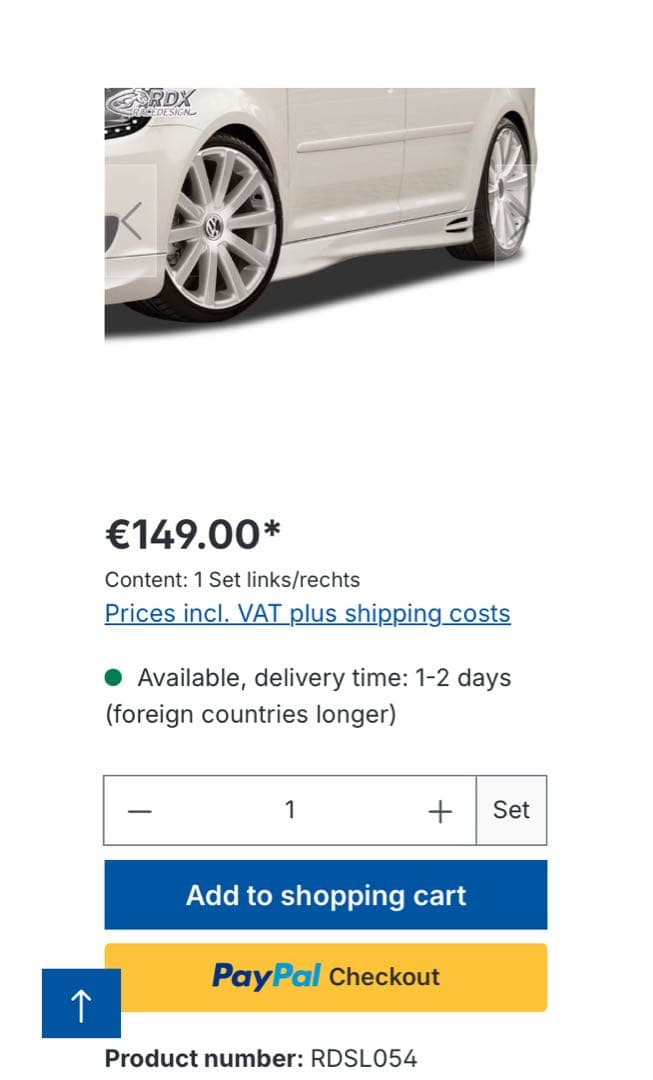The image size is (653, 1080).
Task: Pay with PayPal Checkout
Action: (325, 977)
